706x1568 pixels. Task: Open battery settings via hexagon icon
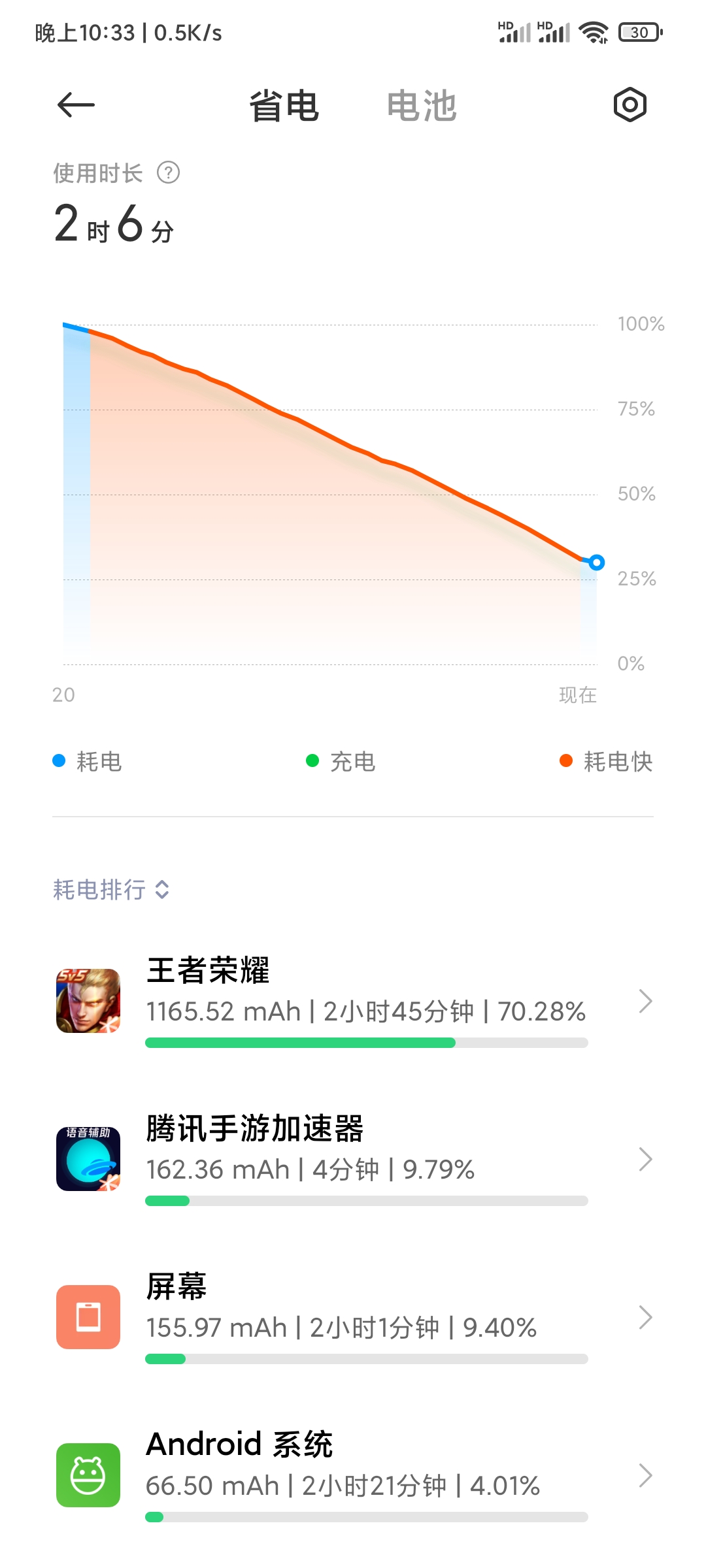(630, 105)
